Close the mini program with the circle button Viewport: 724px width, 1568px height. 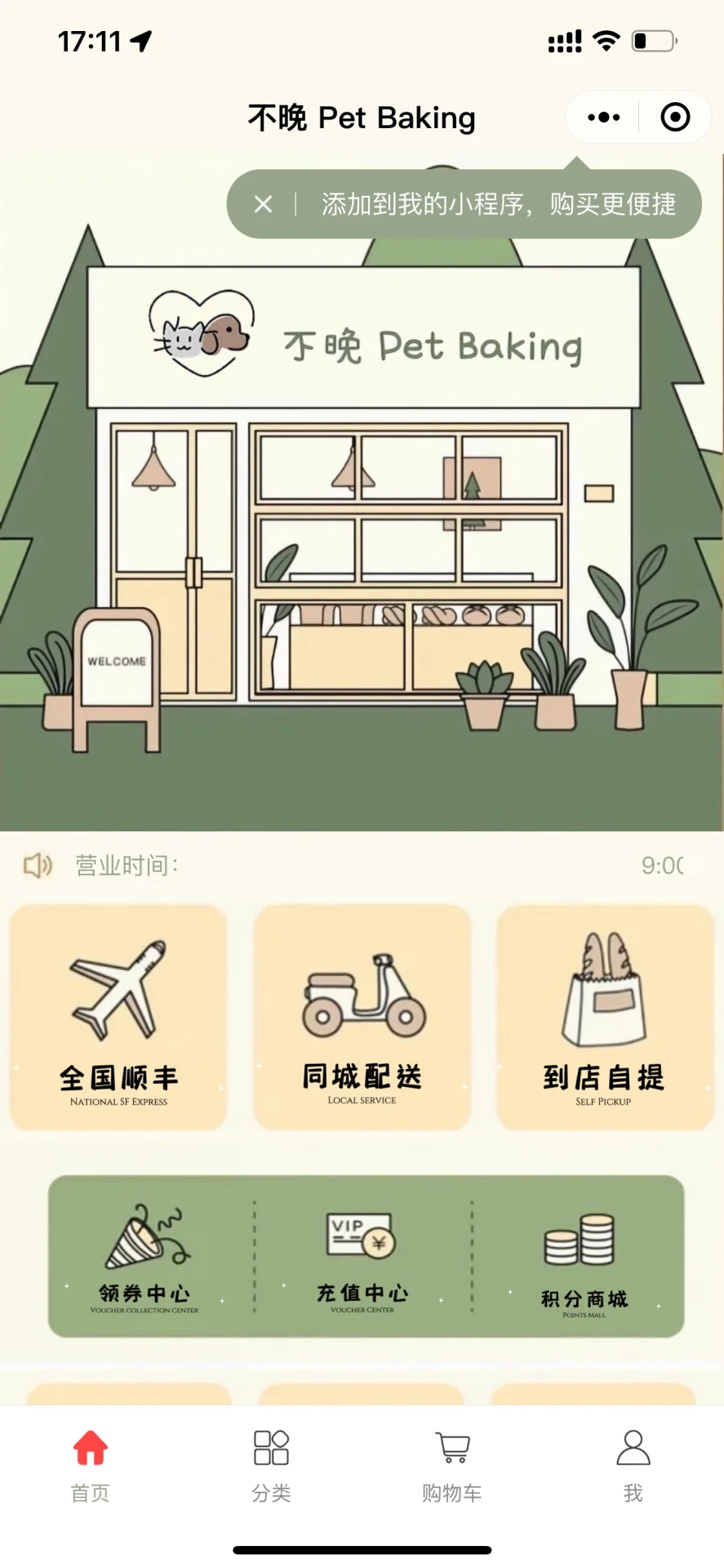point(675,118)
